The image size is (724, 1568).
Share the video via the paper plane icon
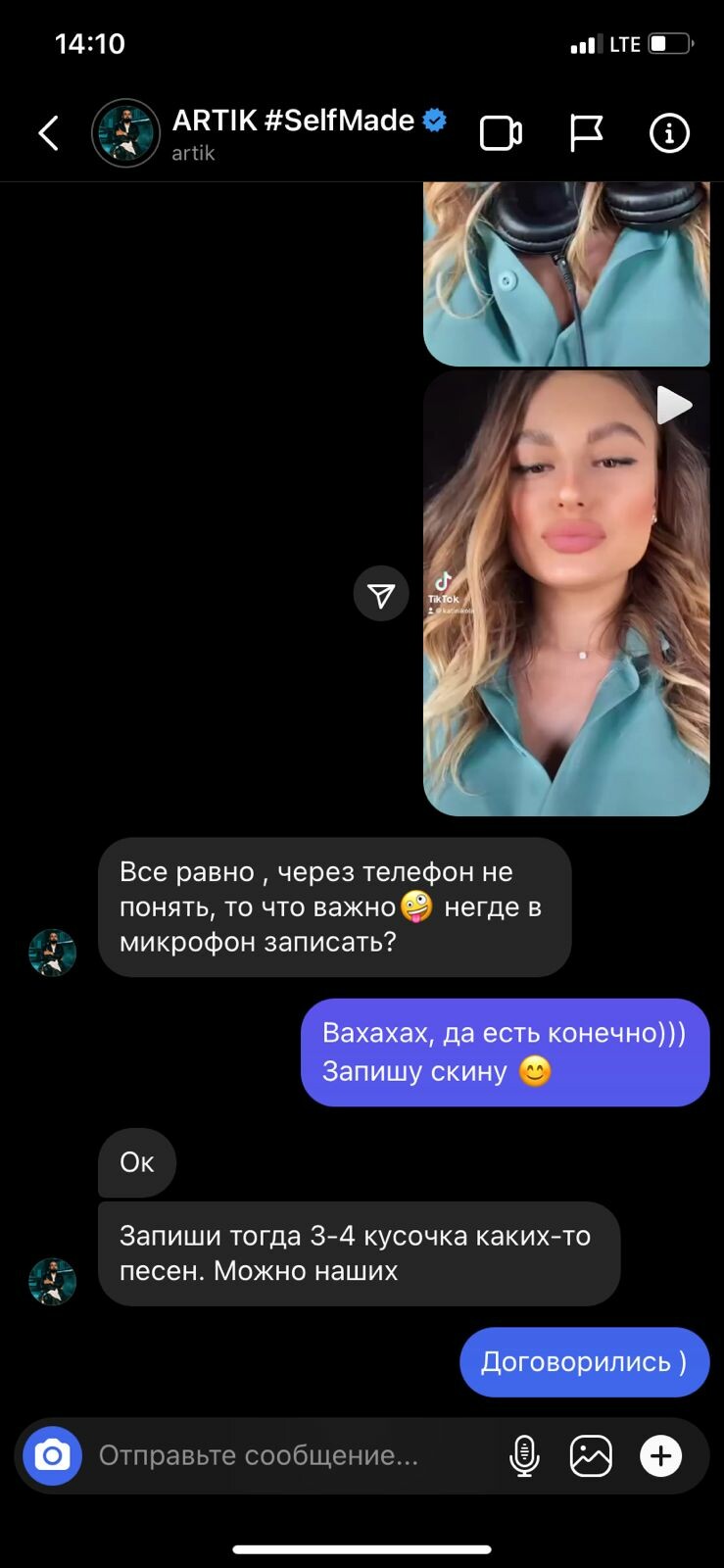point(381,594)
